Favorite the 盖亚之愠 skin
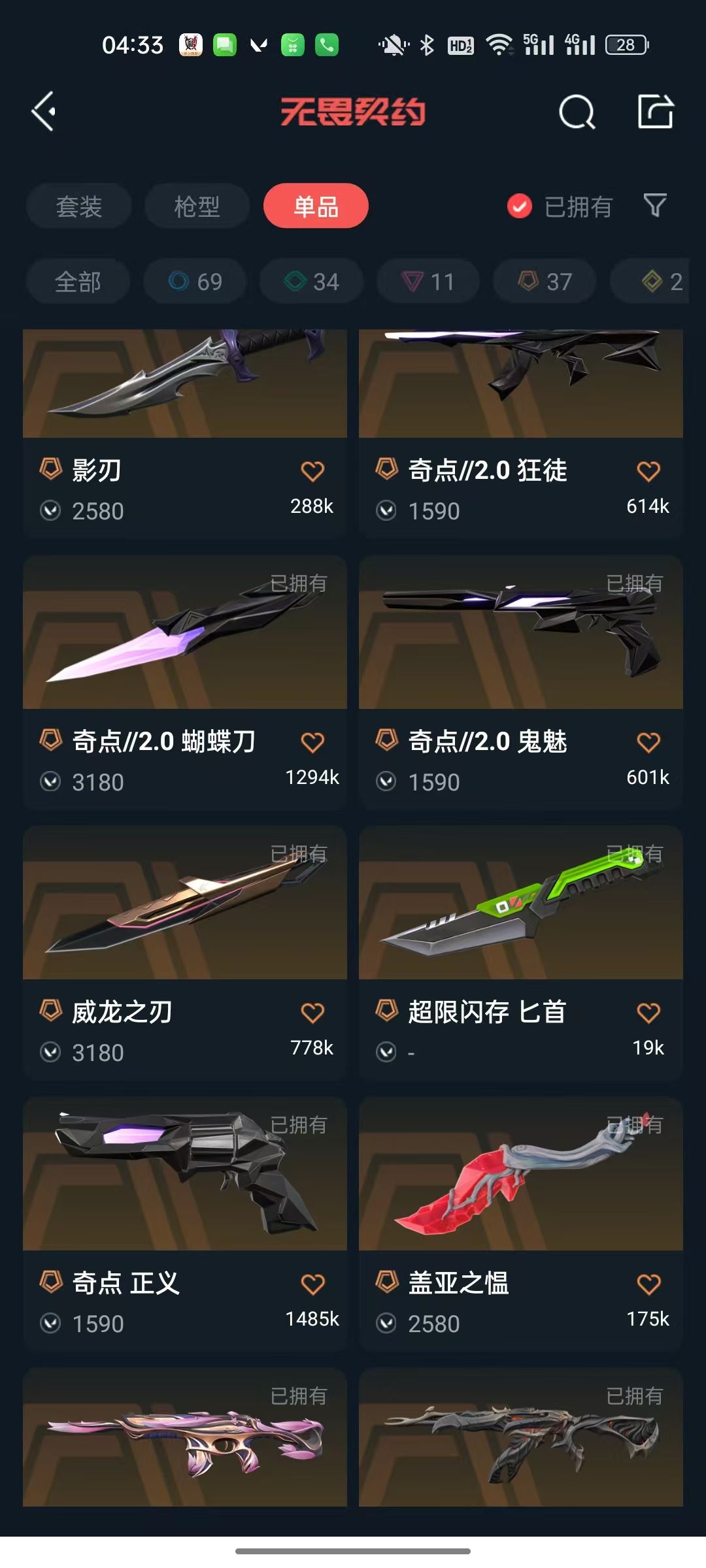 648,1284
